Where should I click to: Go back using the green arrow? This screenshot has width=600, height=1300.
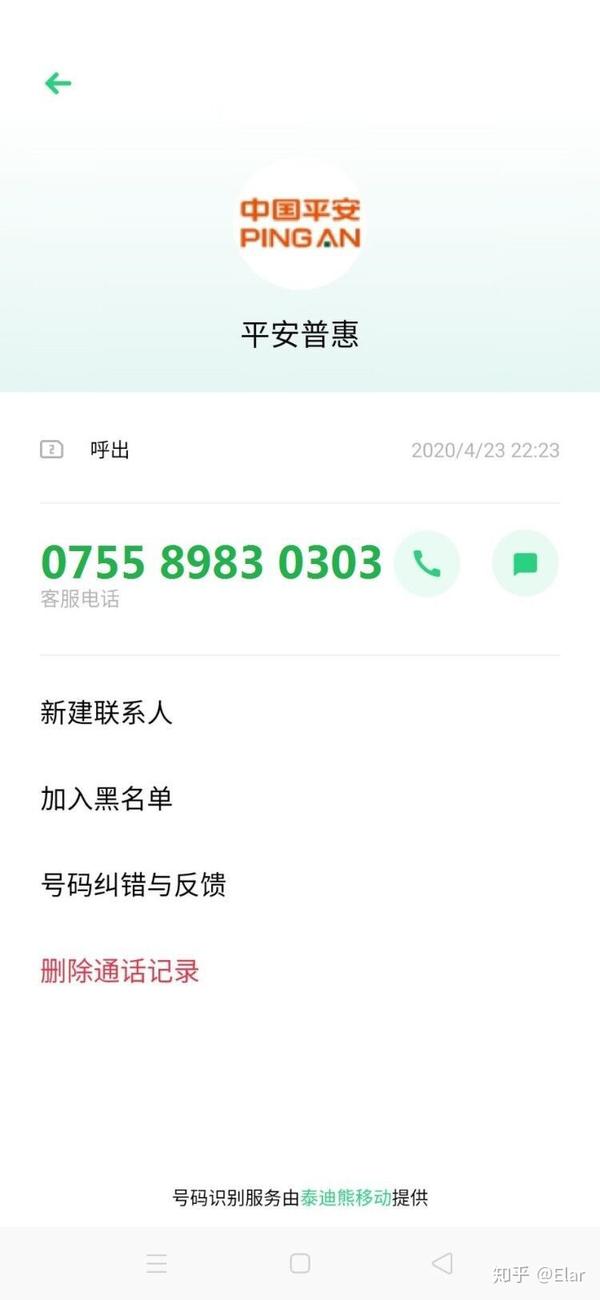tap(58, 83)
